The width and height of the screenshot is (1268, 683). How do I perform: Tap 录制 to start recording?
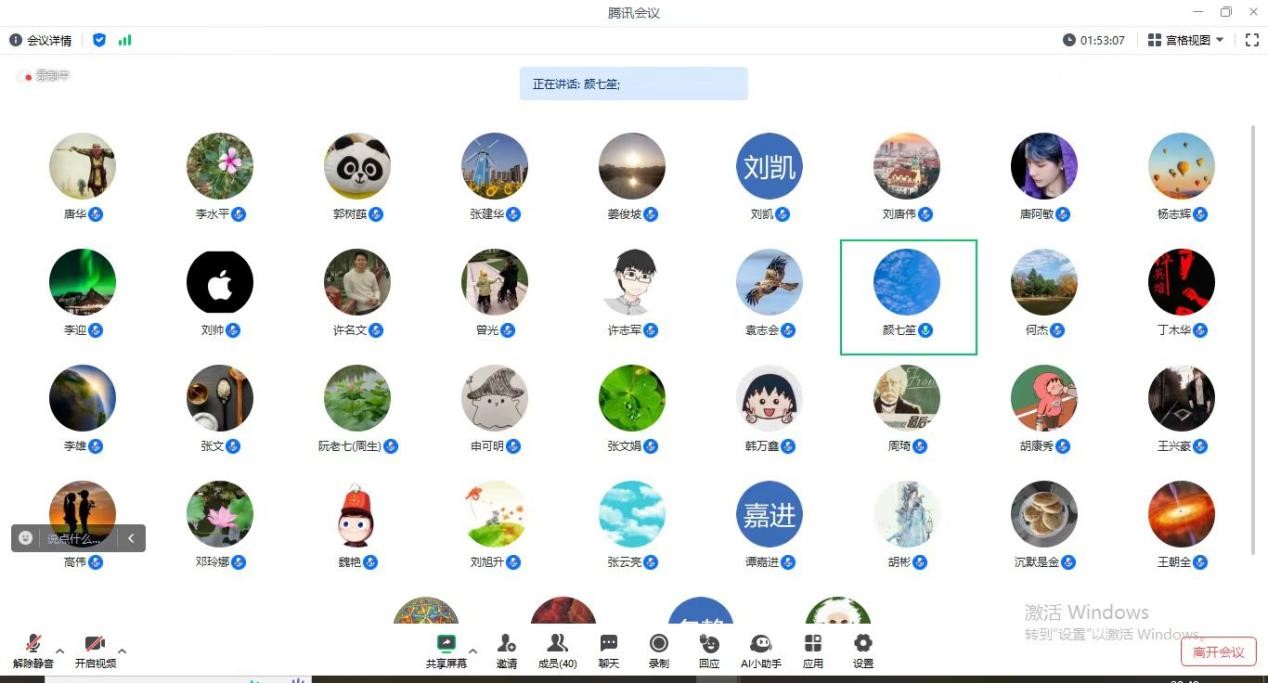click(659, 649)
